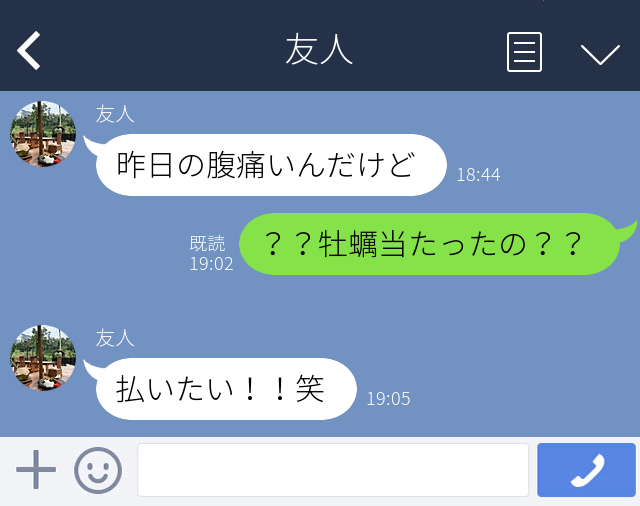View 友人's avatar beside 払いたい！！笑
The width and height of the screenshot is (640, 506).
pos(43,358)
